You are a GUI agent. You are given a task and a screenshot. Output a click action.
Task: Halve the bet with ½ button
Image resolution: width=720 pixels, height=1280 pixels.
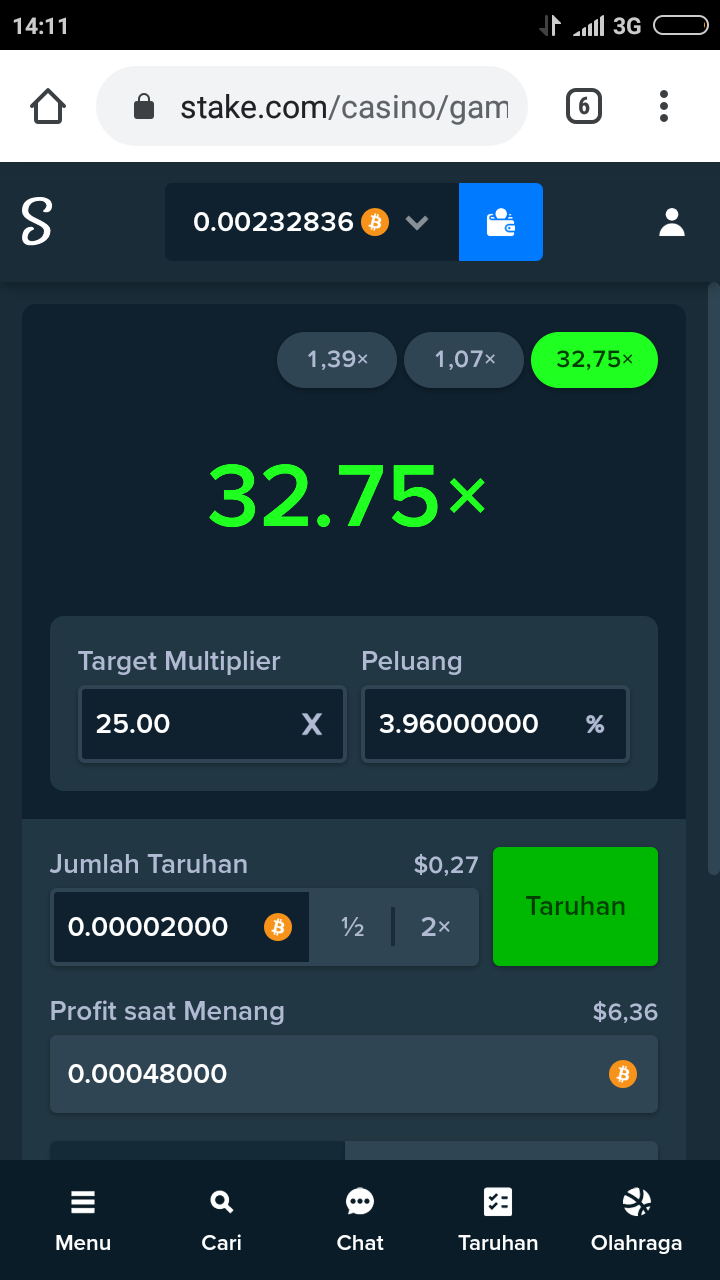point(352,927)
